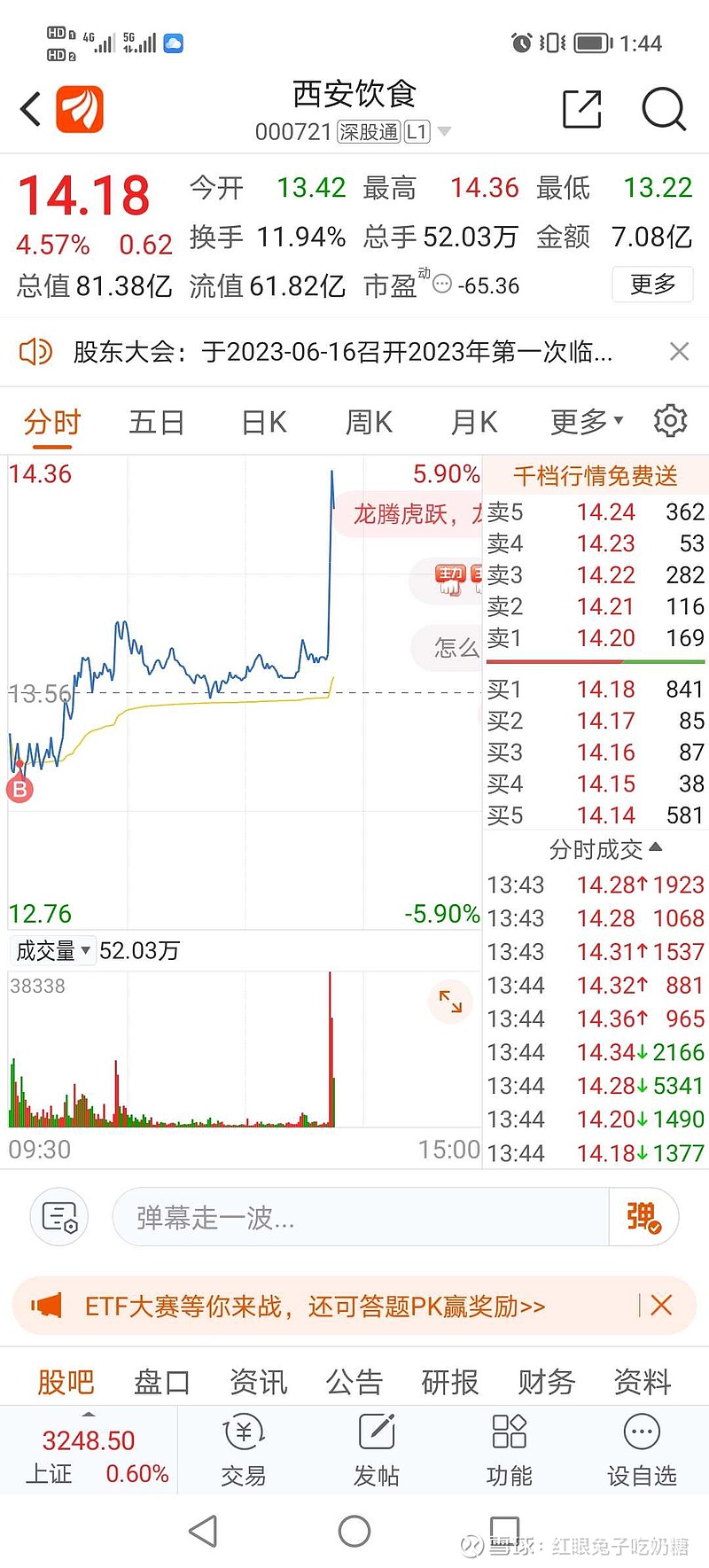Dismiss the 股东大会 announcement banner
The height and width of the screenshot is (1568, 709).
pos(680,352)
